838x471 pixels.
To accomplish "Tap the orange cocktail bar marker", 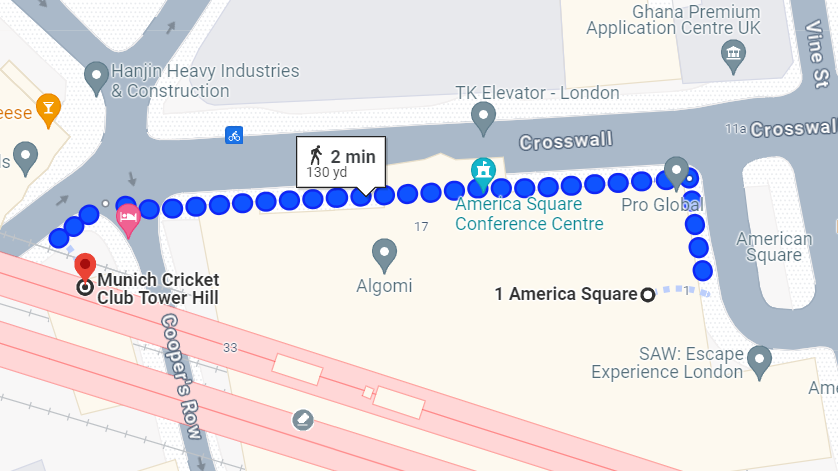I will coord(48,111).
